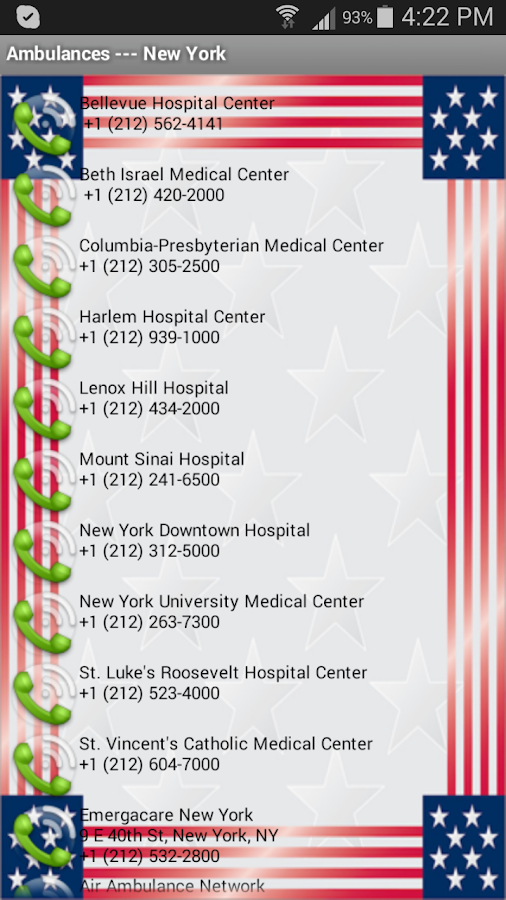Select New York Downtown Hospital
The height and width of the screenshot is (900, 506).
(x=253, y=540)
